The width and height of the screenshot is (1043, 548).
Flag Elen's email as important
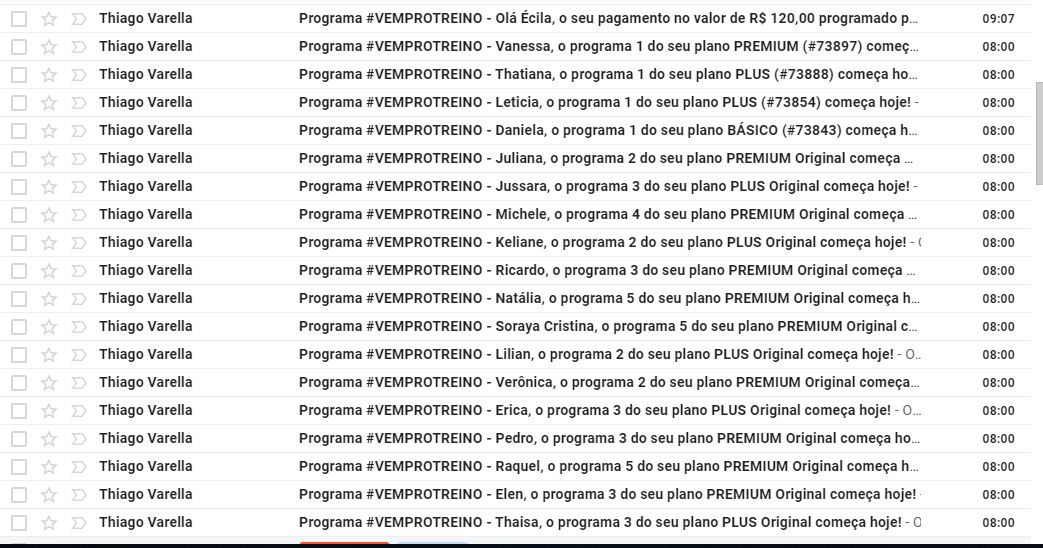79,494
